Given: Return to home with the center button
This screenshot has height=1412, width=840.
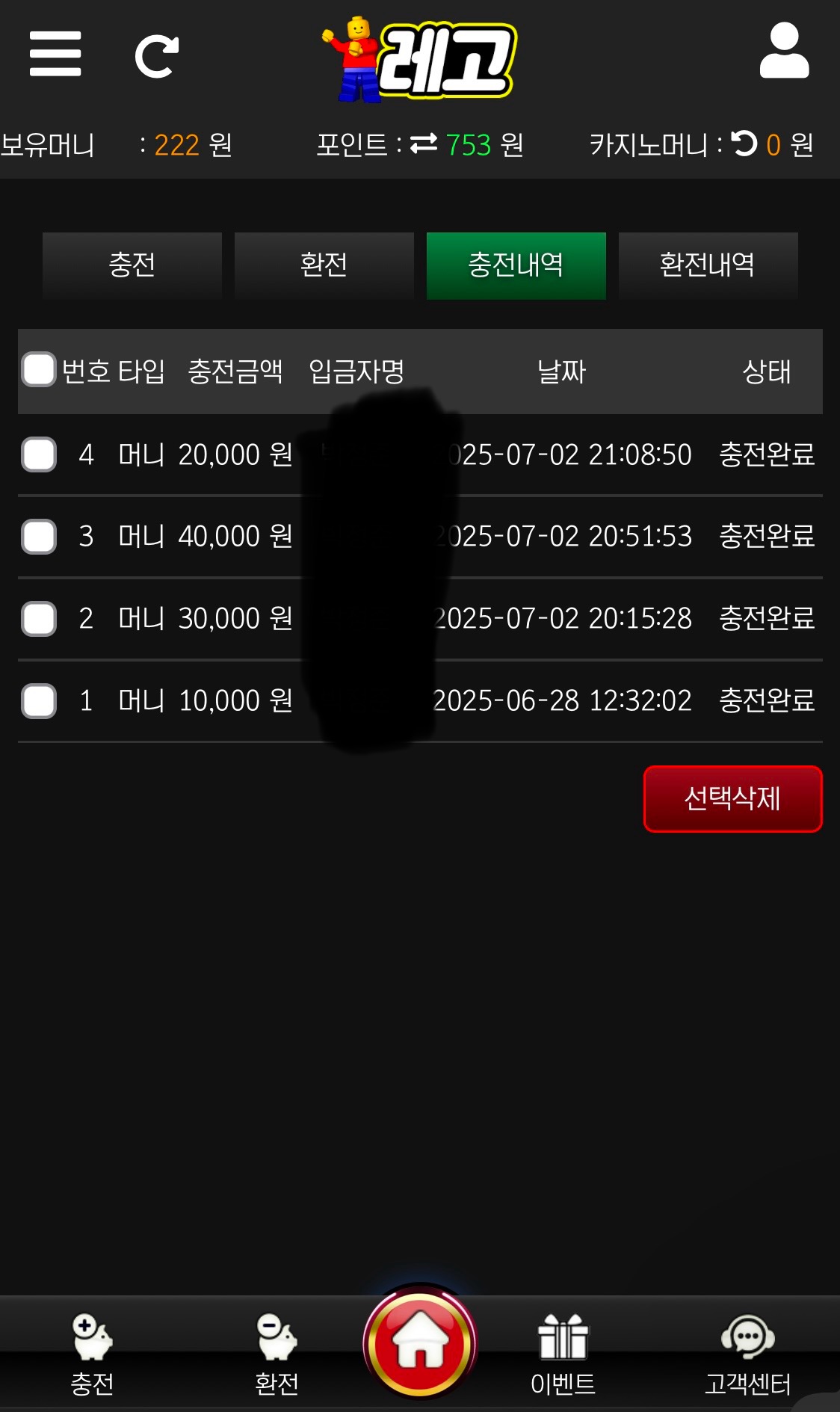Looking at the screenshot, I should [420, 1342].
